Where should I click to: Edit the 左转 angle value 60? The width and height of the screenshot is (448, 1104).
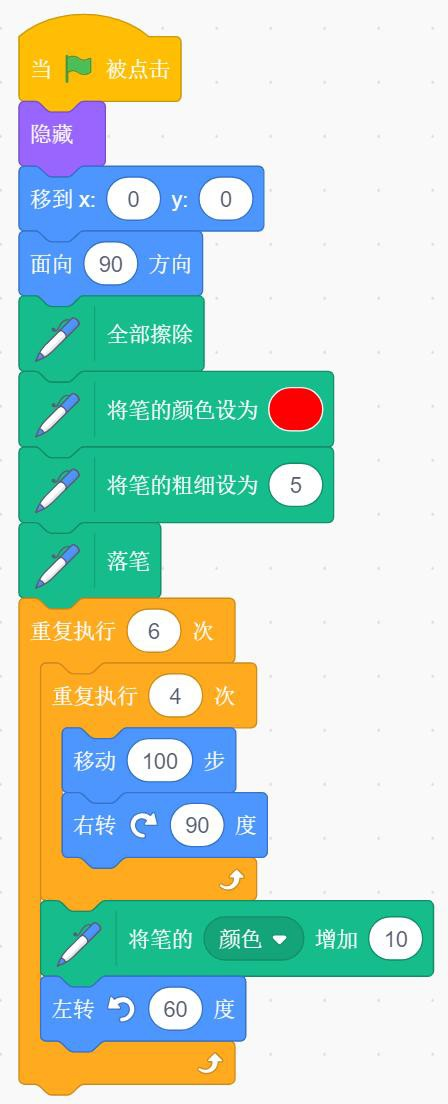175,1009
